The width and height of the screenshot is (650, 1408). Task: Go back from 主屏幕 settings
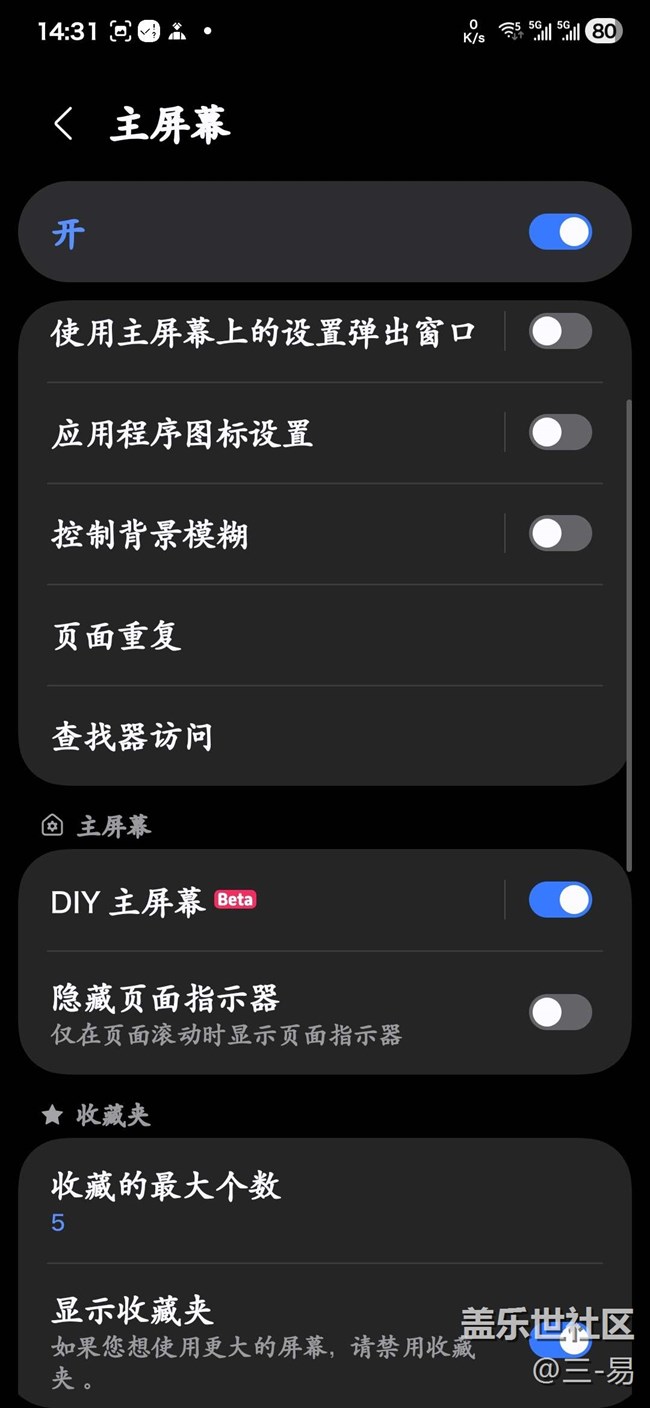(x=64, y=125)
